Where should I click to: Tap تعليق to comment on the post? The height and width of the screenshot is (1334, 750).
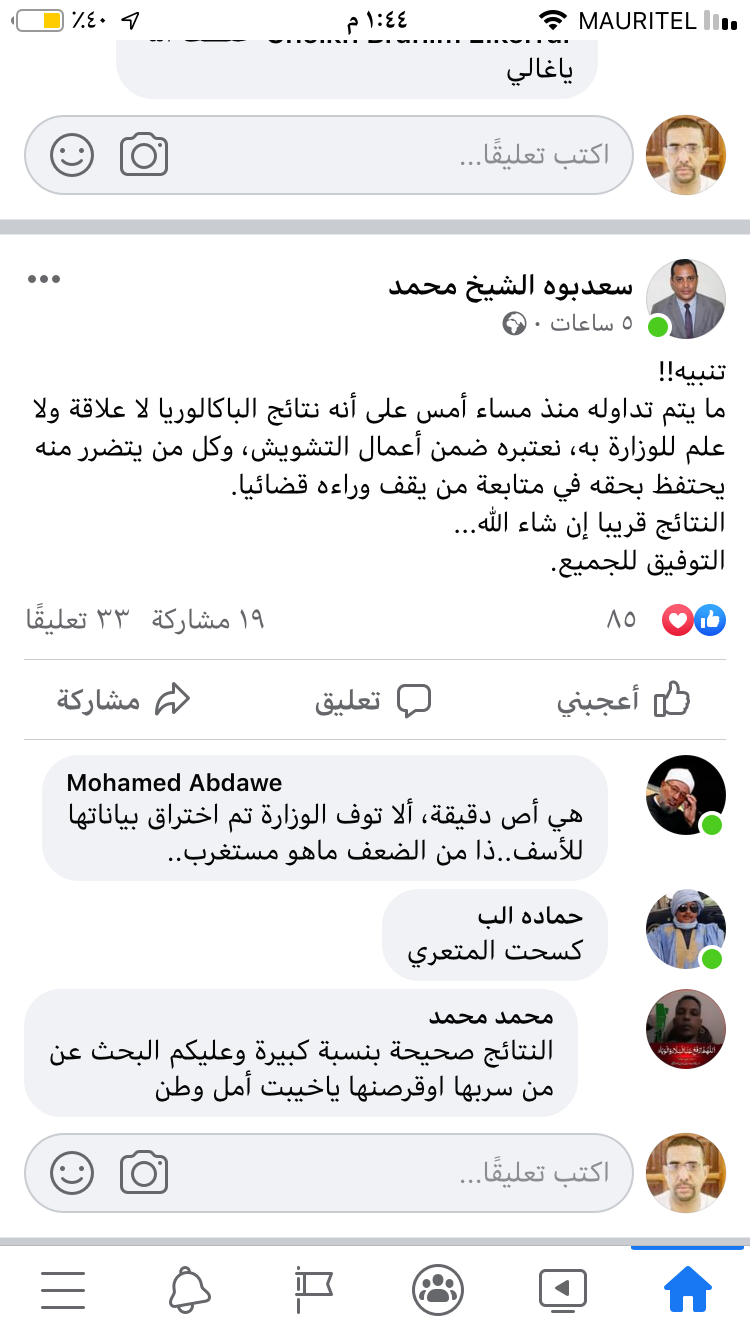click(373, 701)
